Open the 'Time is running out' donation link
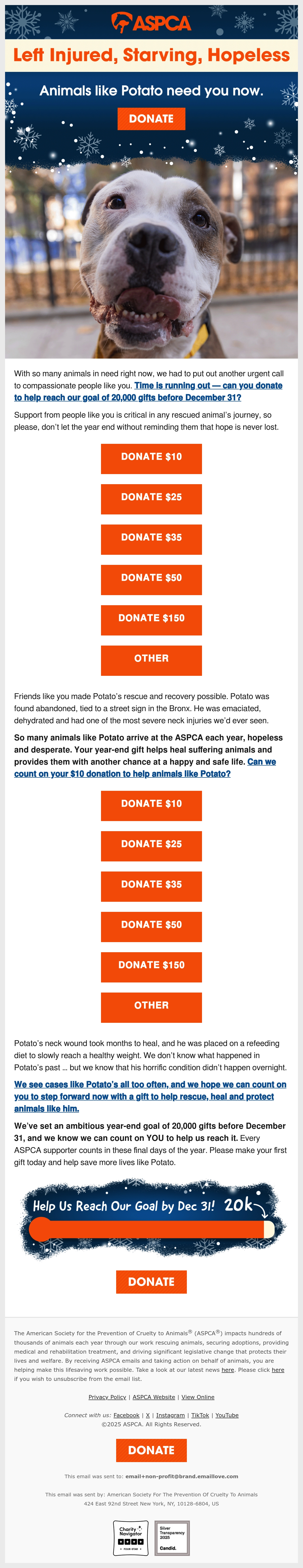 click(148, 391)
